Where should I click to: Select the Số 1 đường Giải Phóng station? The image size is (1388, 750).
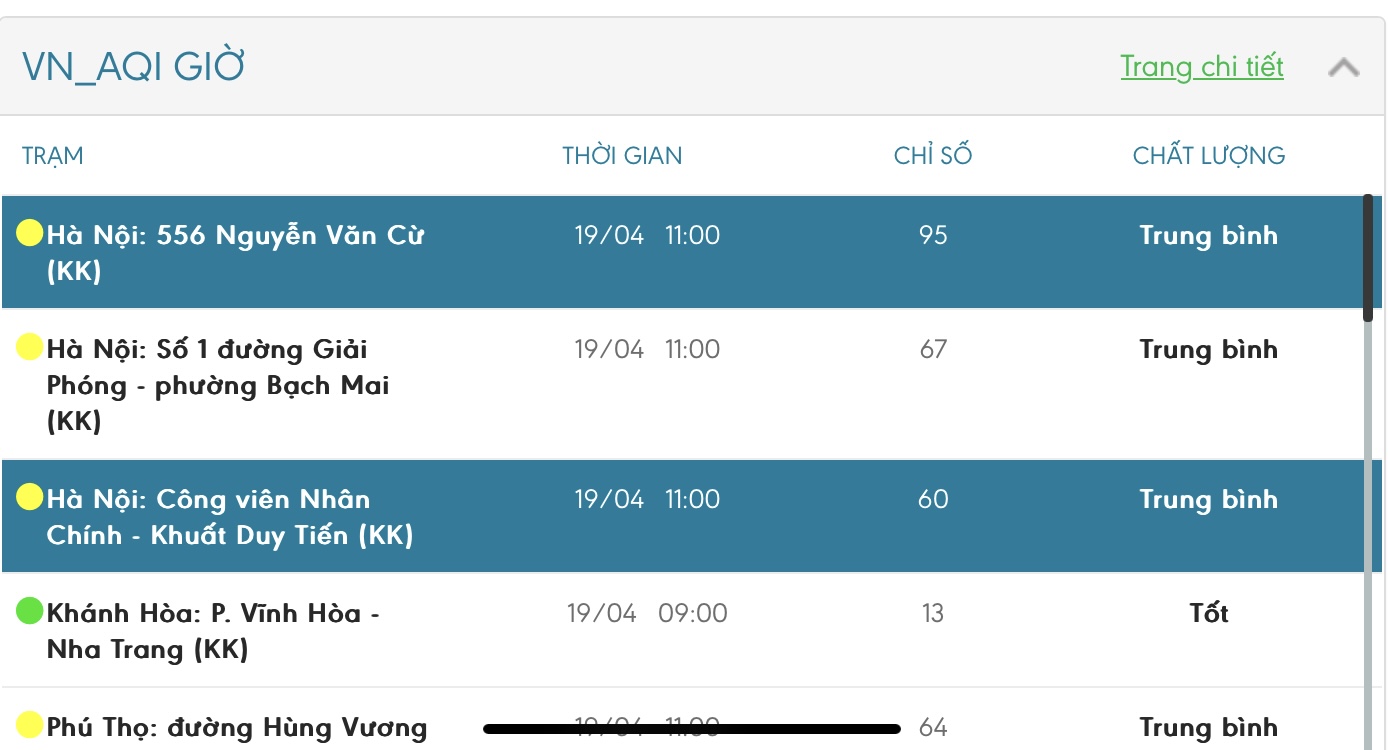tap(217, 385)
